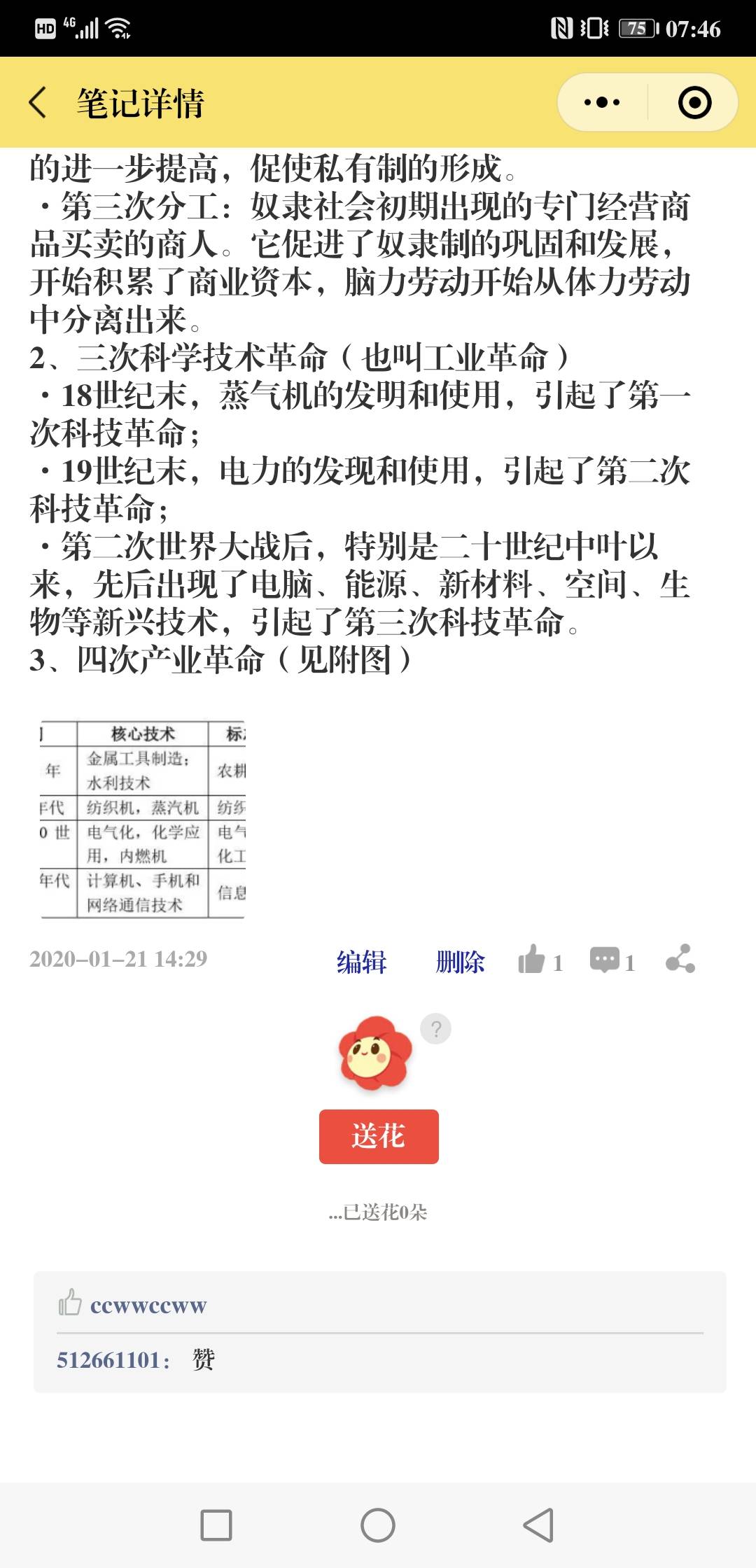This screenshot has width=756, height=1568.
Task: Close the mini program via circle button
Action: click(694, 103)
